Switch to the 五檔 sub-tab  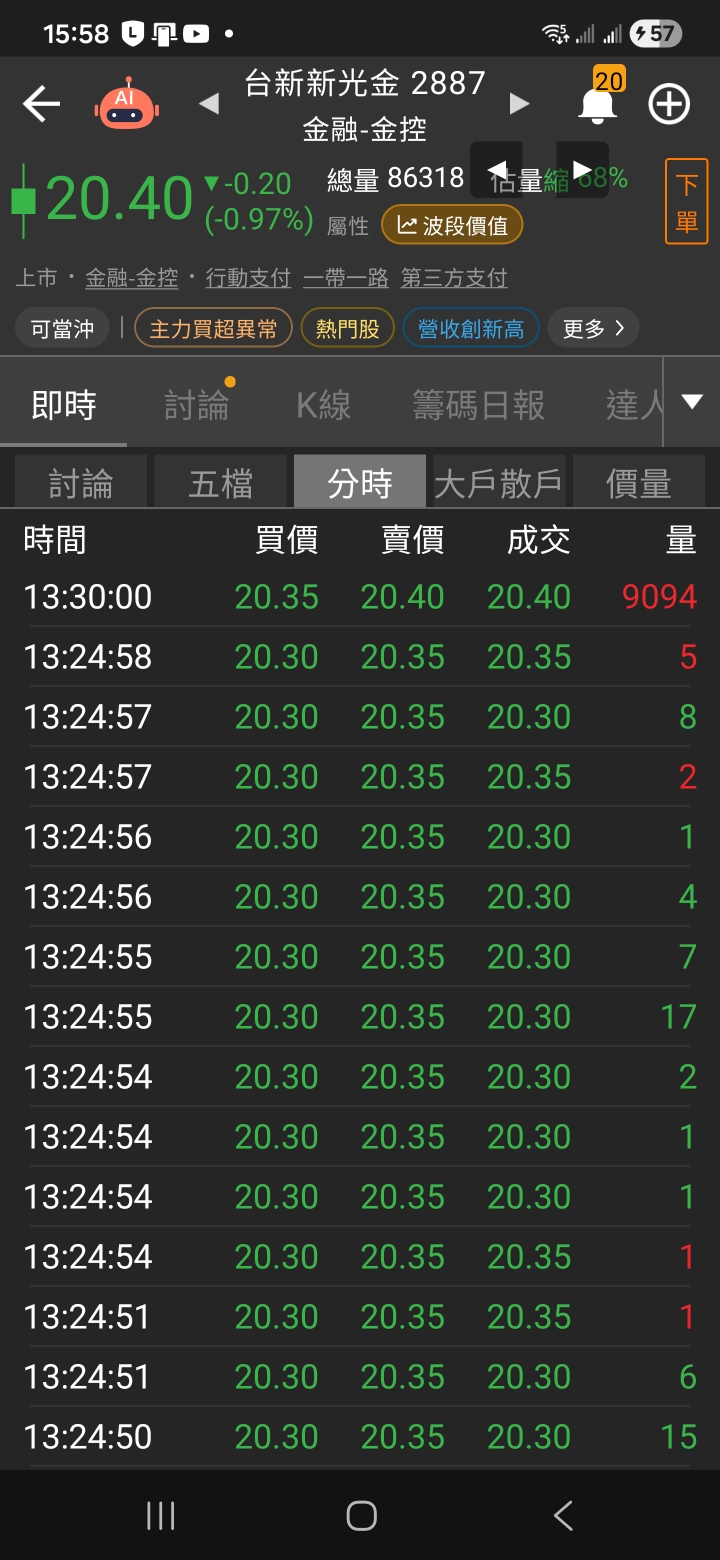tap(221, 484)
